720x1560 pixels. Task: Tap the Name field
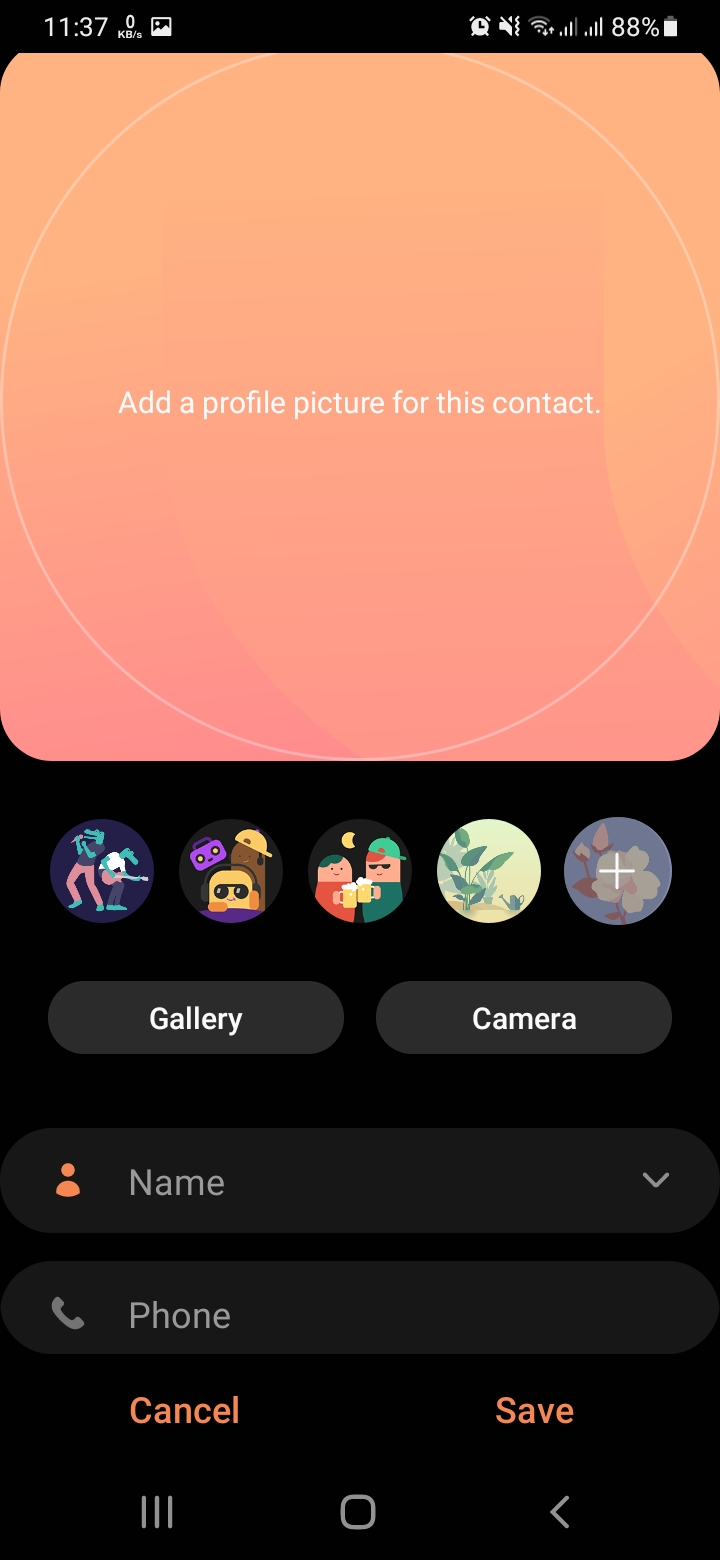[x=360, y=1181]
